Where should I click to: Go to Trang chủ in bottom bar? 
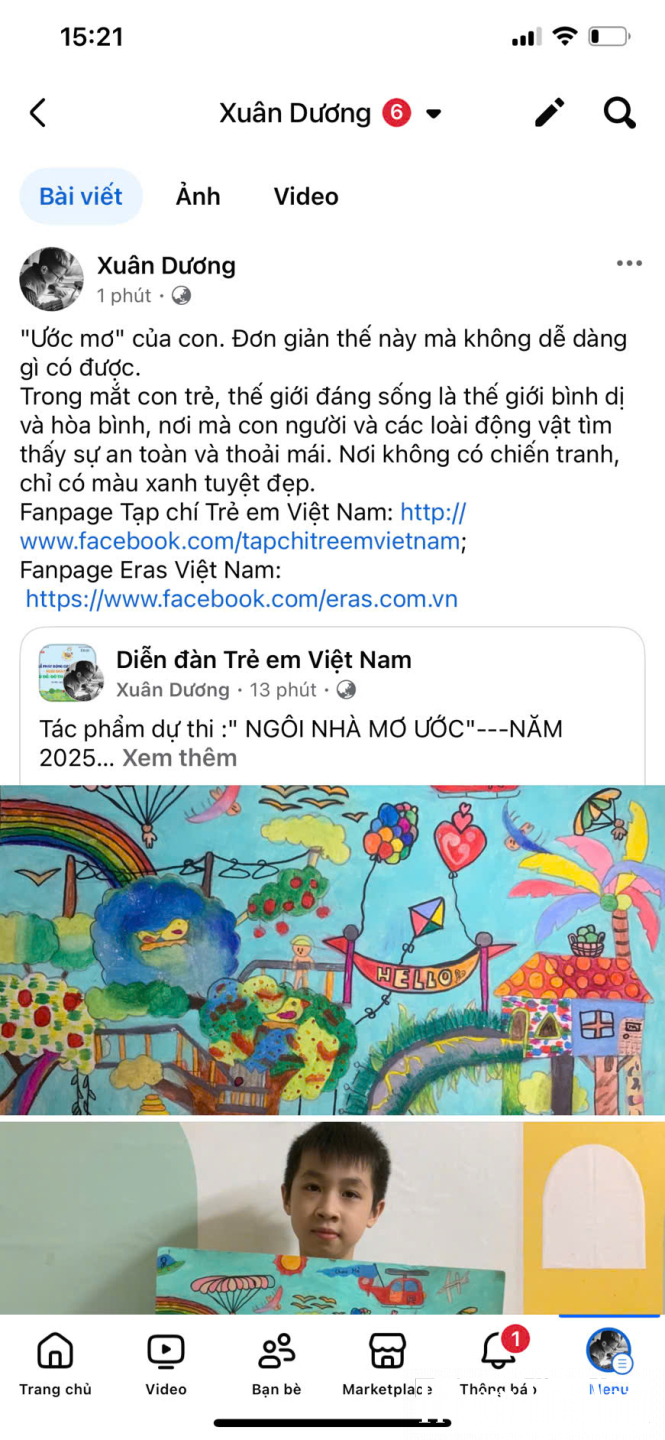[x=55, y=1363]
